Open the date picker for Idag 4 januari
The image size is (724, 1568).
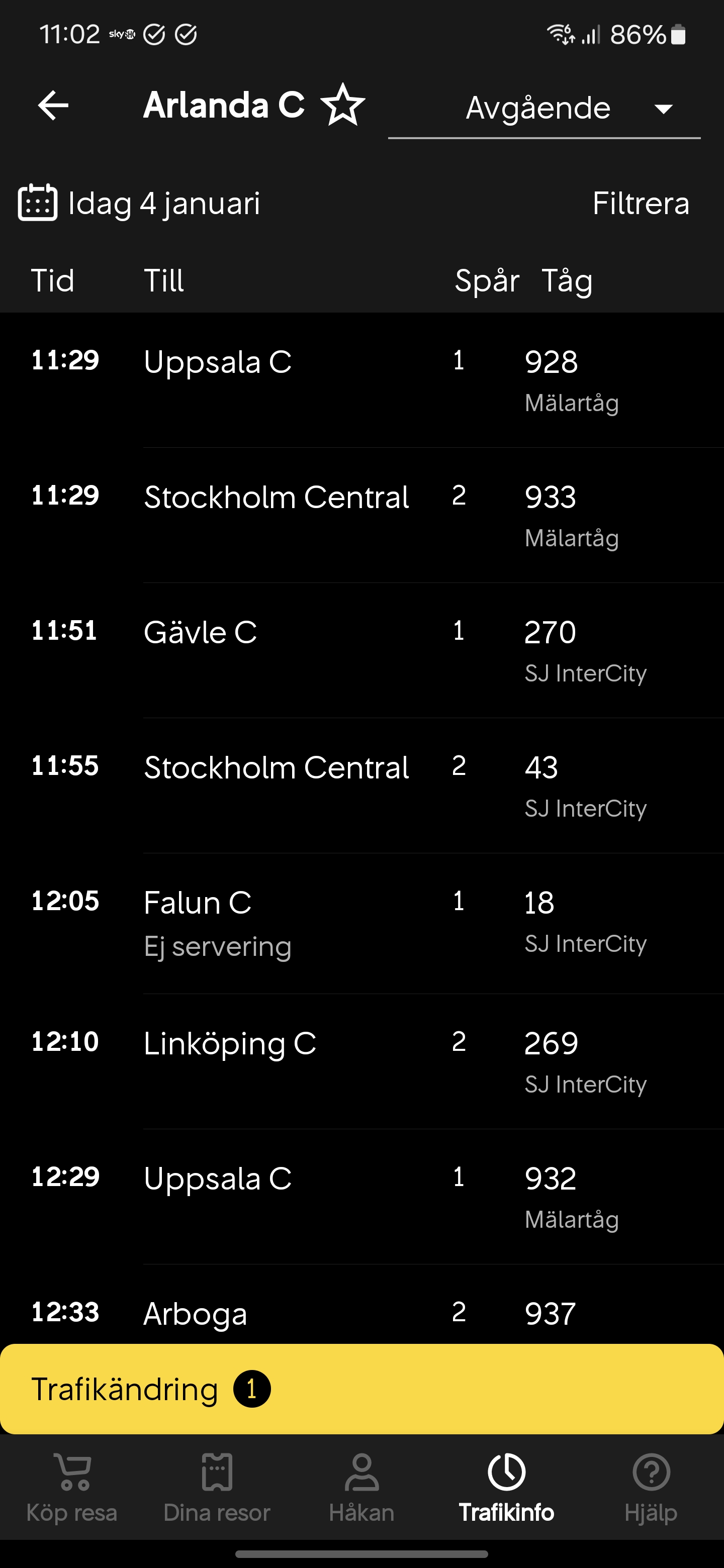139,203
